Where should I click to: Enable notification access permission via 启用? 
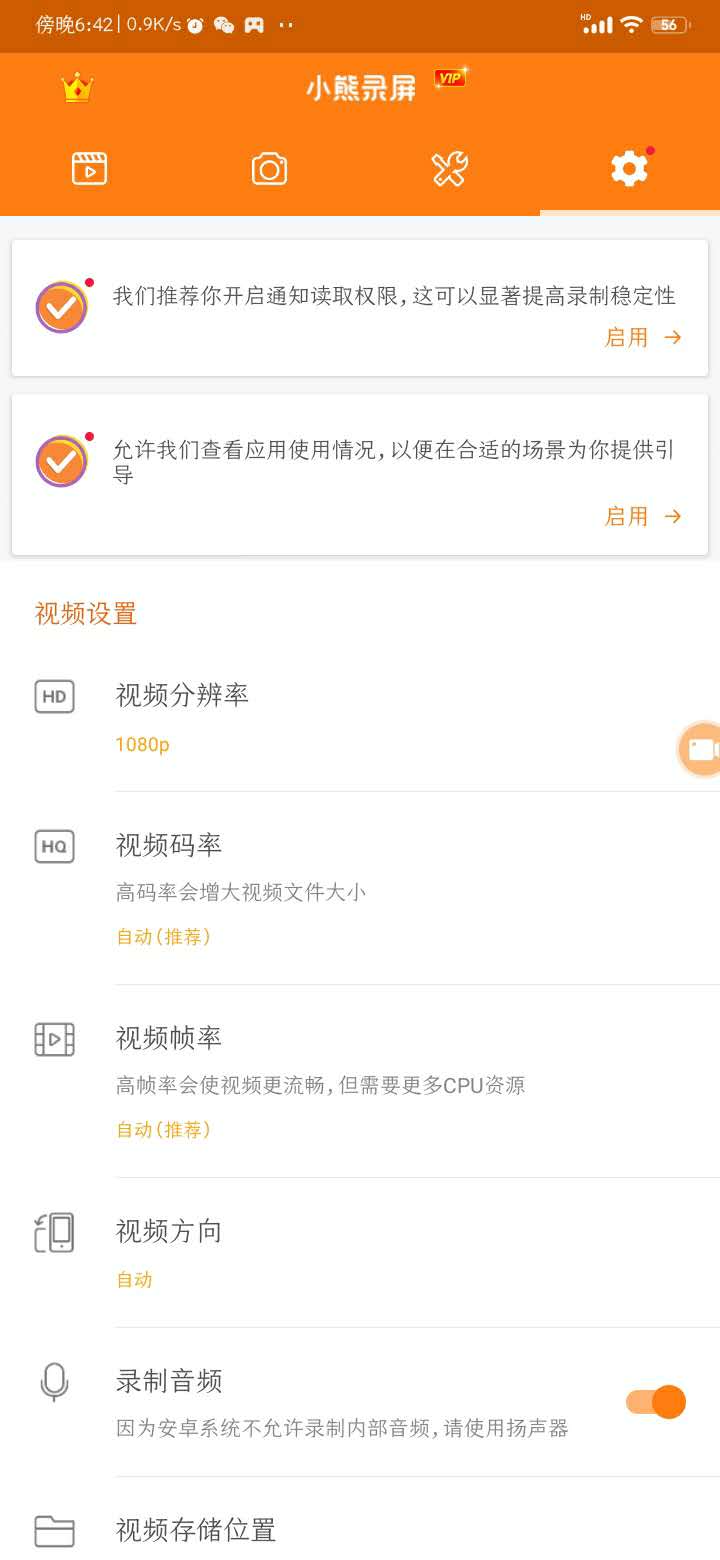643,338
